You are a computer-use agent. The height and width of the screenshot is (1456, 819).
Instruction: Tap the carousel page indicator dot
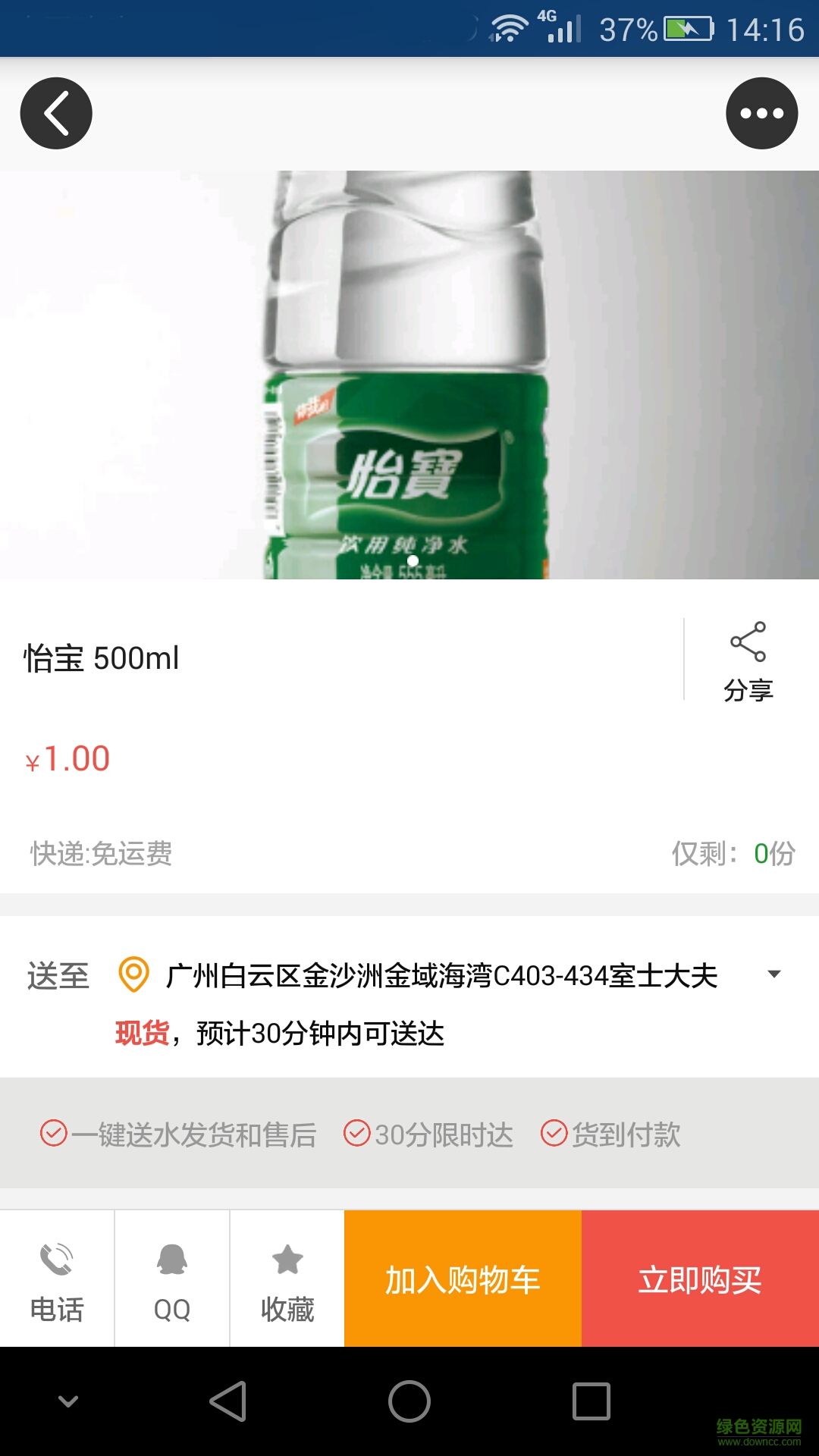[413, 559]
